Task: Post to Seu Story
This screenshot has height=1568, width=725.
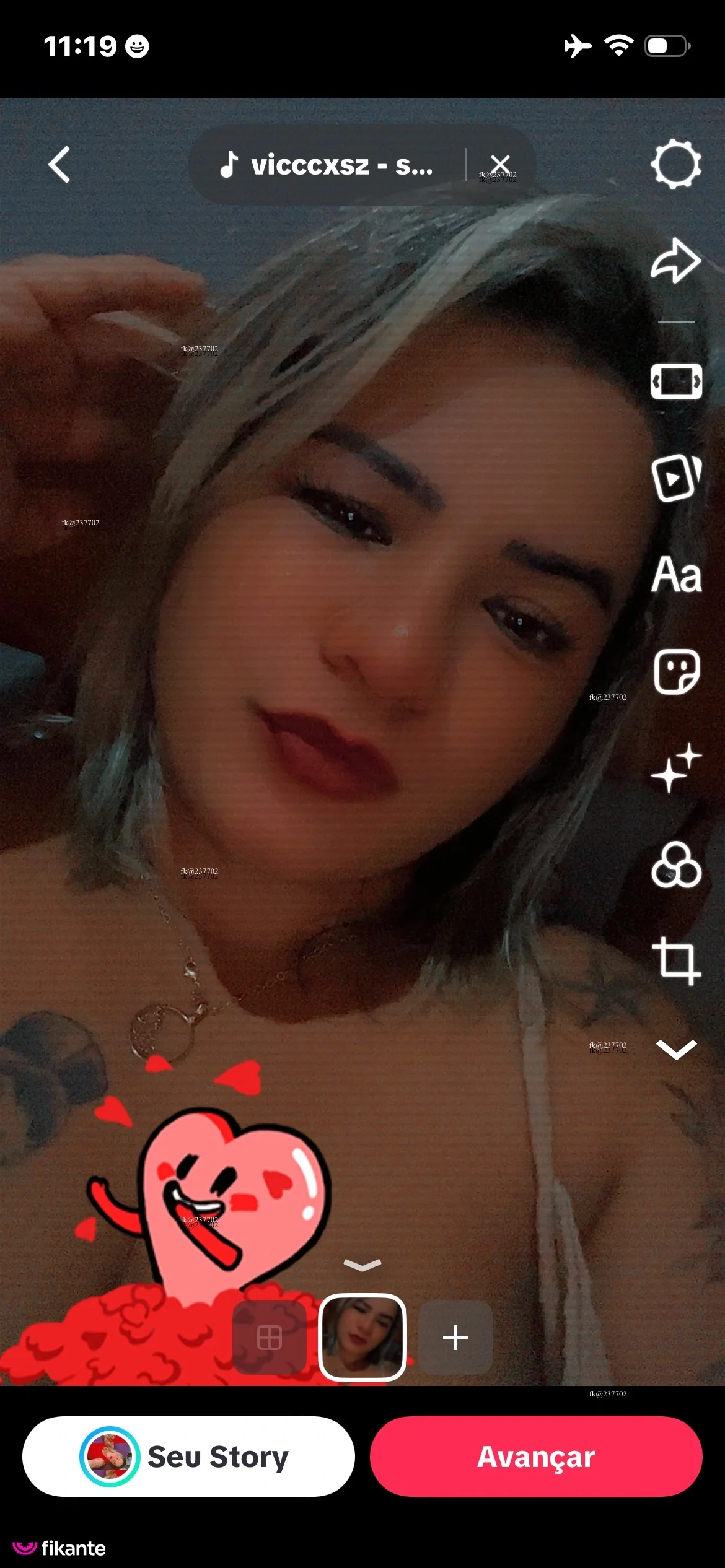Action: pos(188,1457)
